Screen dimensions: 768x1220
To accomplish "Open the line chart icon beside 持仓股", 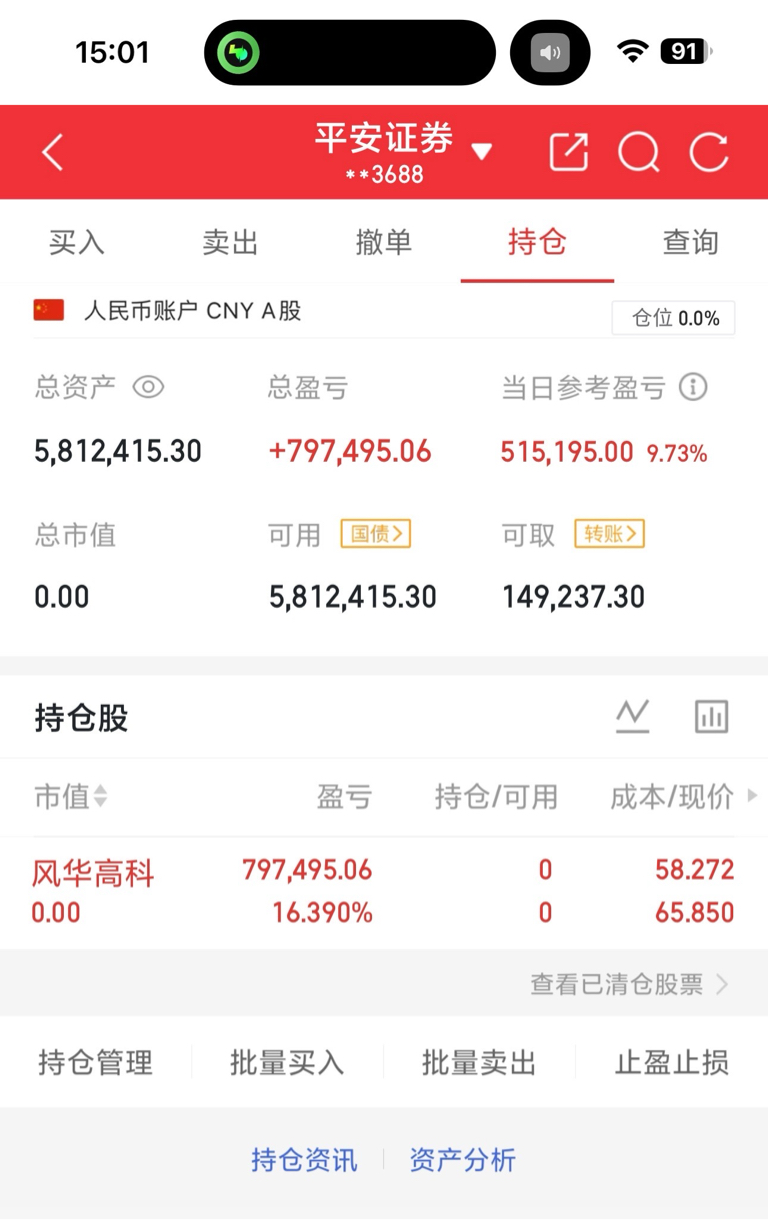I will (x=633, y=716).
